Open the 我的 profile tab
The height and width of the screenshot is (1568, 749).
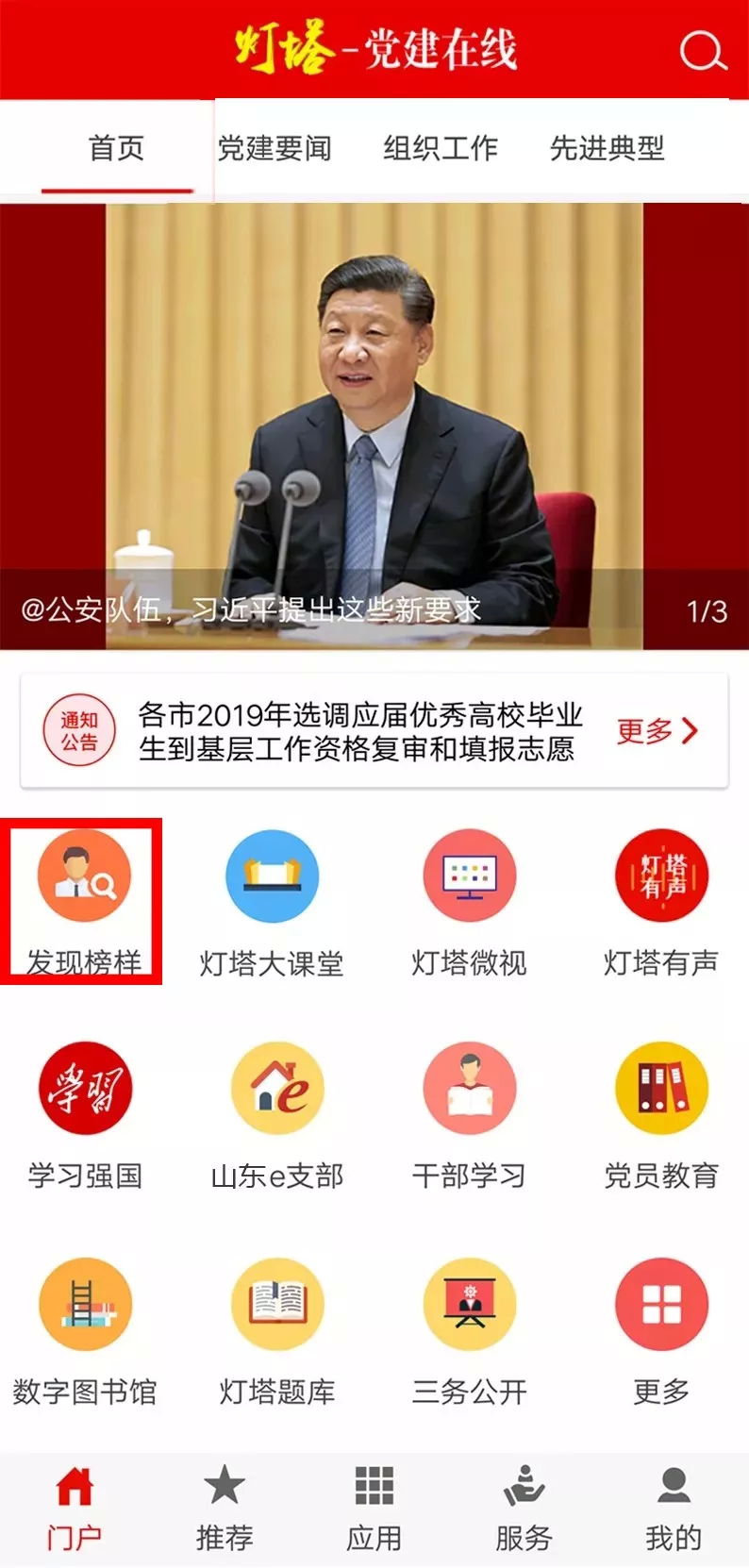674,1510
